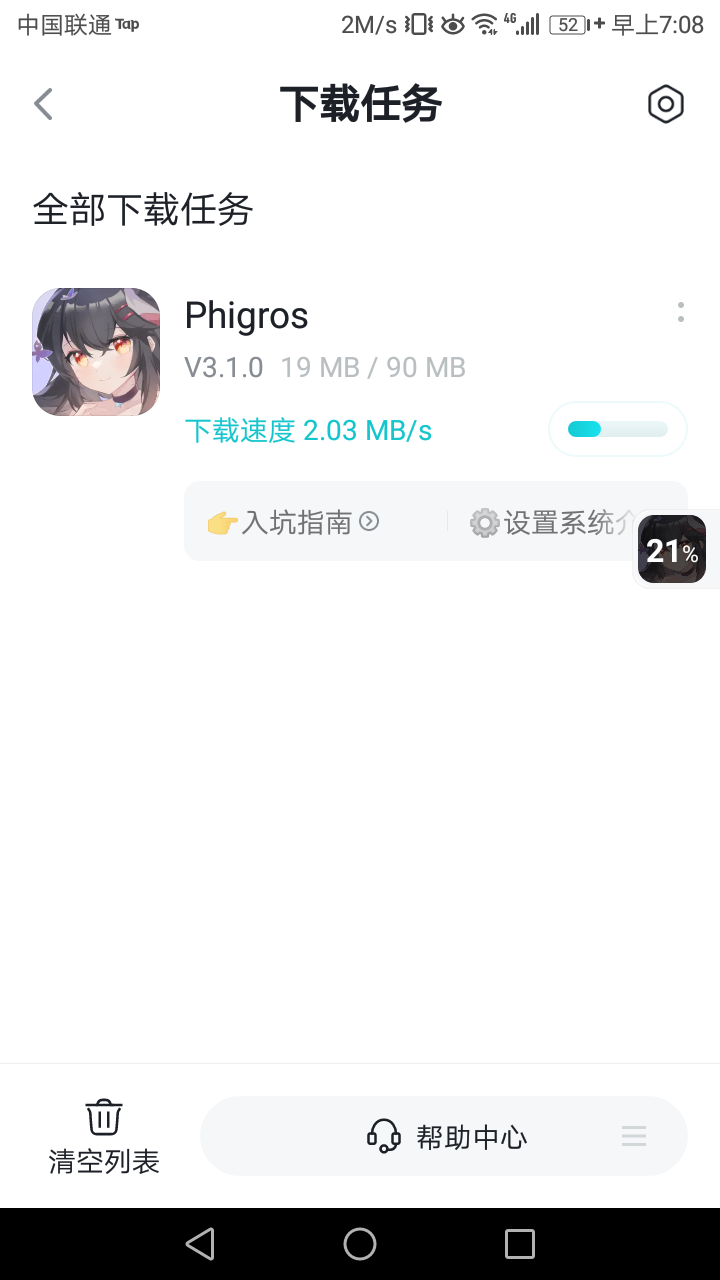
Task: Open the 帮助中心 help center
Action: [446, 1136]
